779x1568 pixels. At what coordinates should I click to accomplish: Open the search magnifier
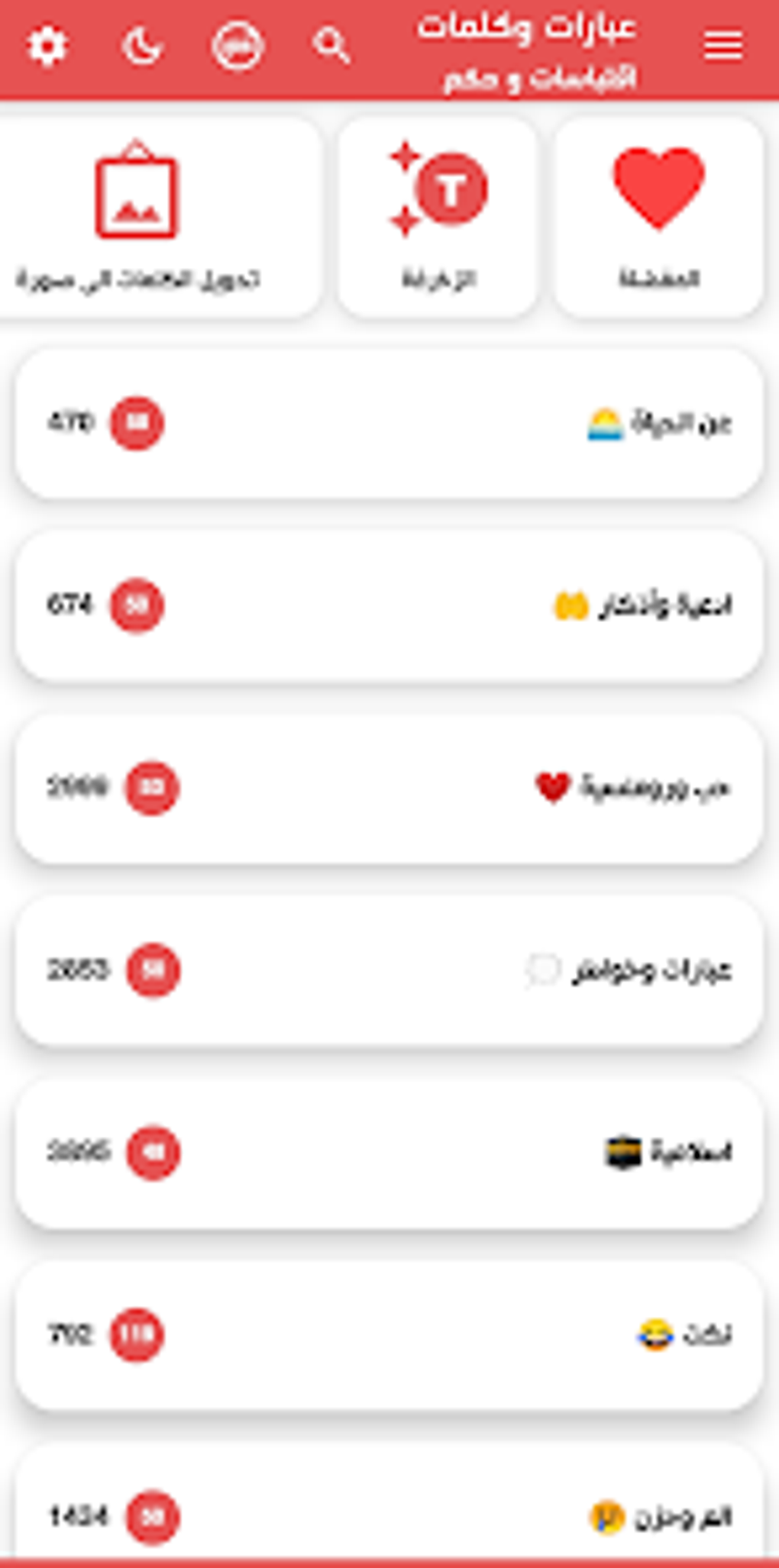(331, 47)
